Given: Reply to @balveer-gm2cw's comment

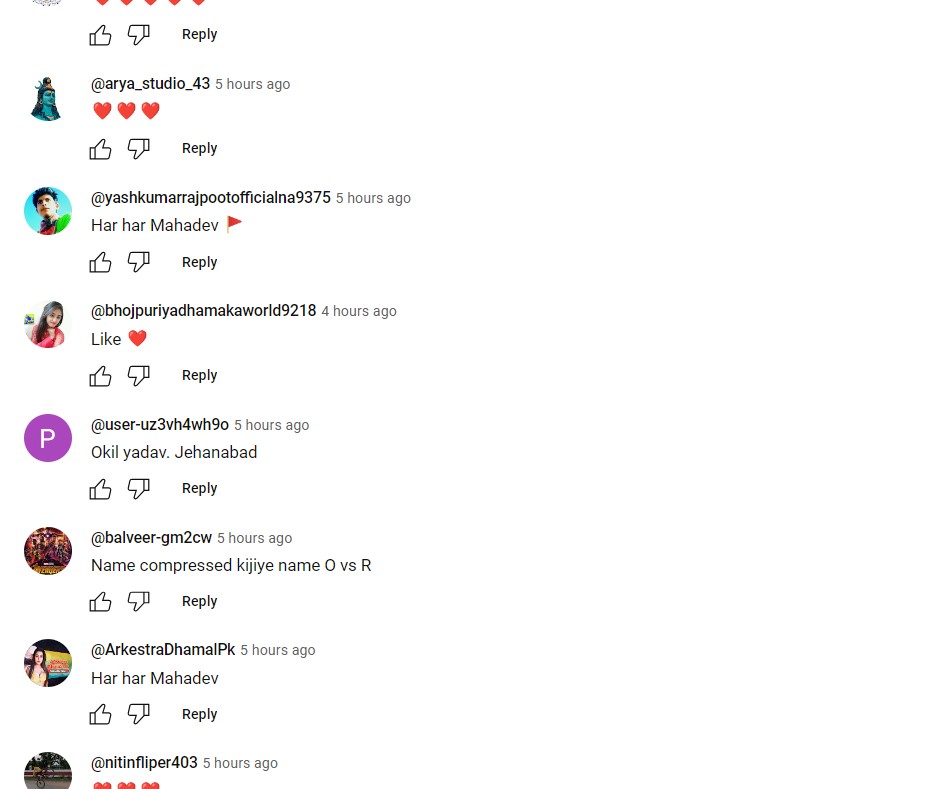Looking at the screenshot, I should pyautogui.click(x=199, y=601).
